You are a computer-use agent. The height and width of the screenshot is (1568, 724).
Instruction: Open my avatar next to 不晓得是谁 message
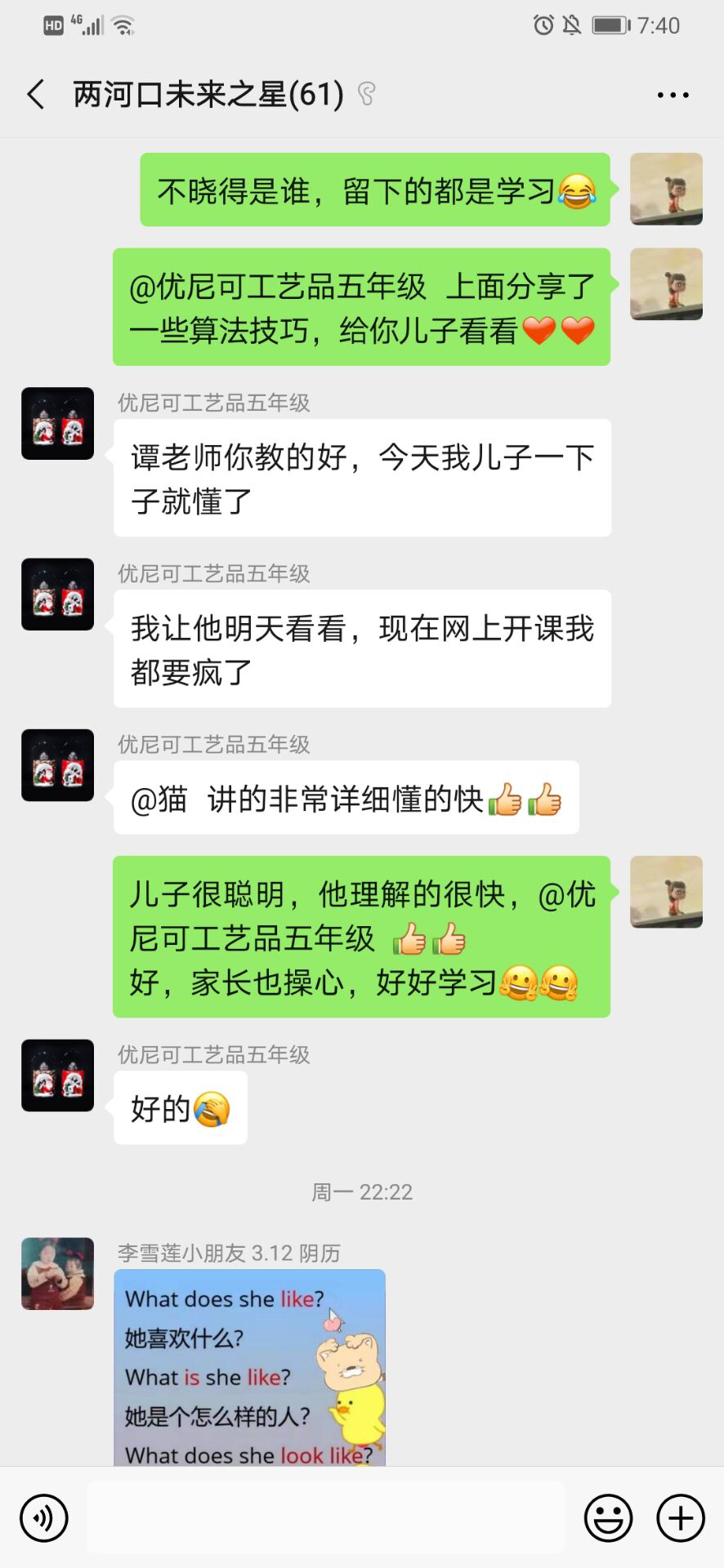pyautogui.click(x=666, y=189)
